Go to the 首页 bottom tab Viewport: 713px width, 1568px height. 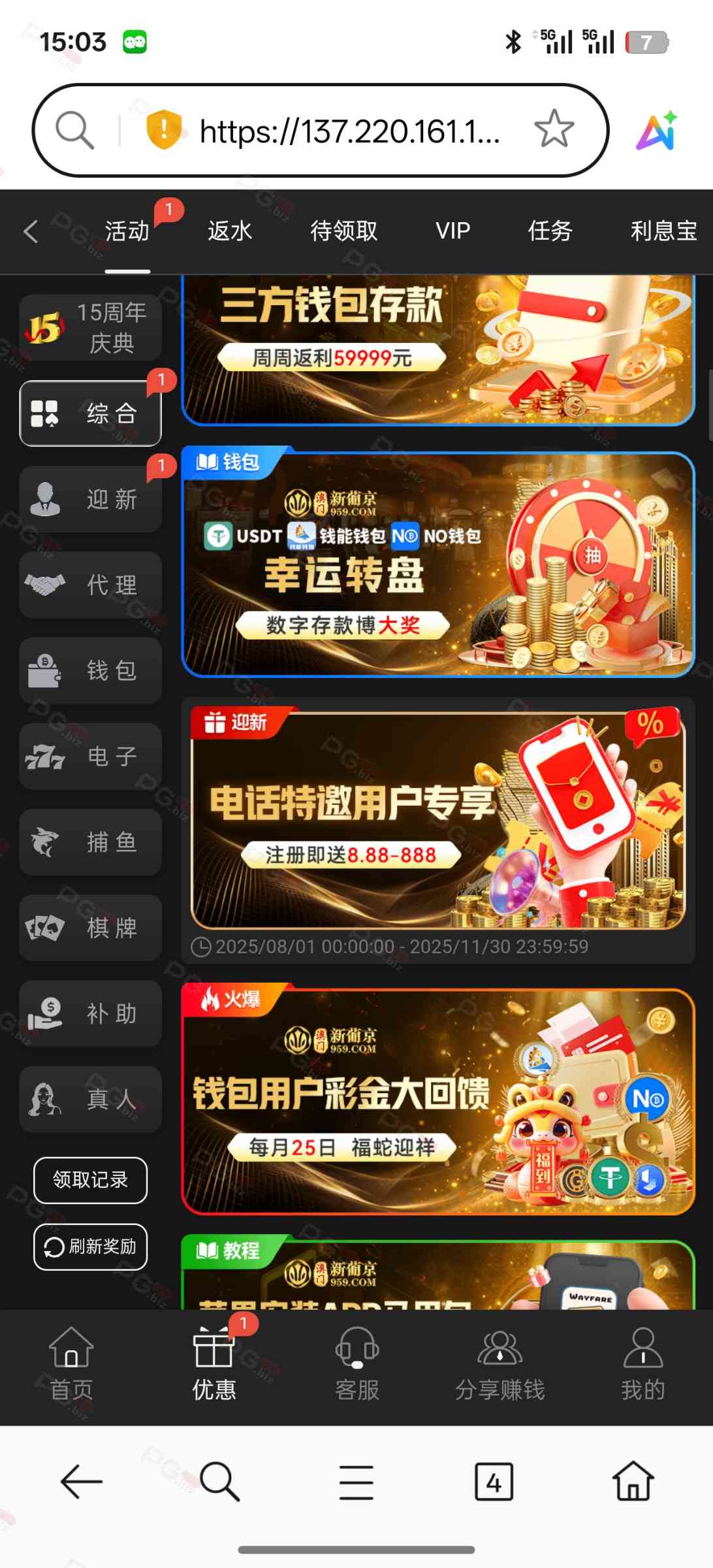click(71, 1365)
